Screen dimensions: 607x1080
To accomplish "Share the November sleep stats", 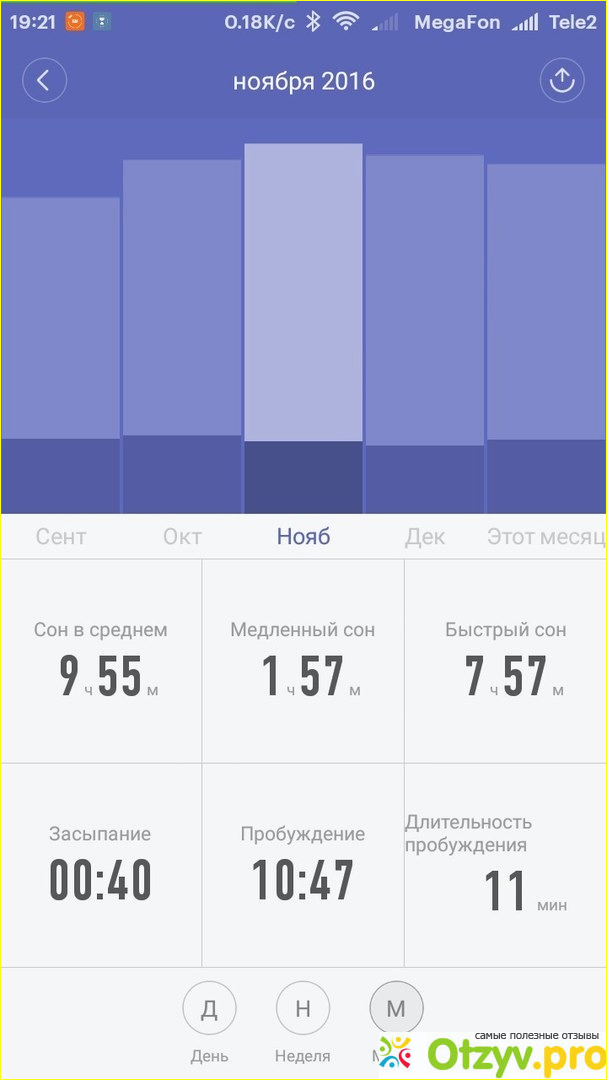I will (562, 81).
